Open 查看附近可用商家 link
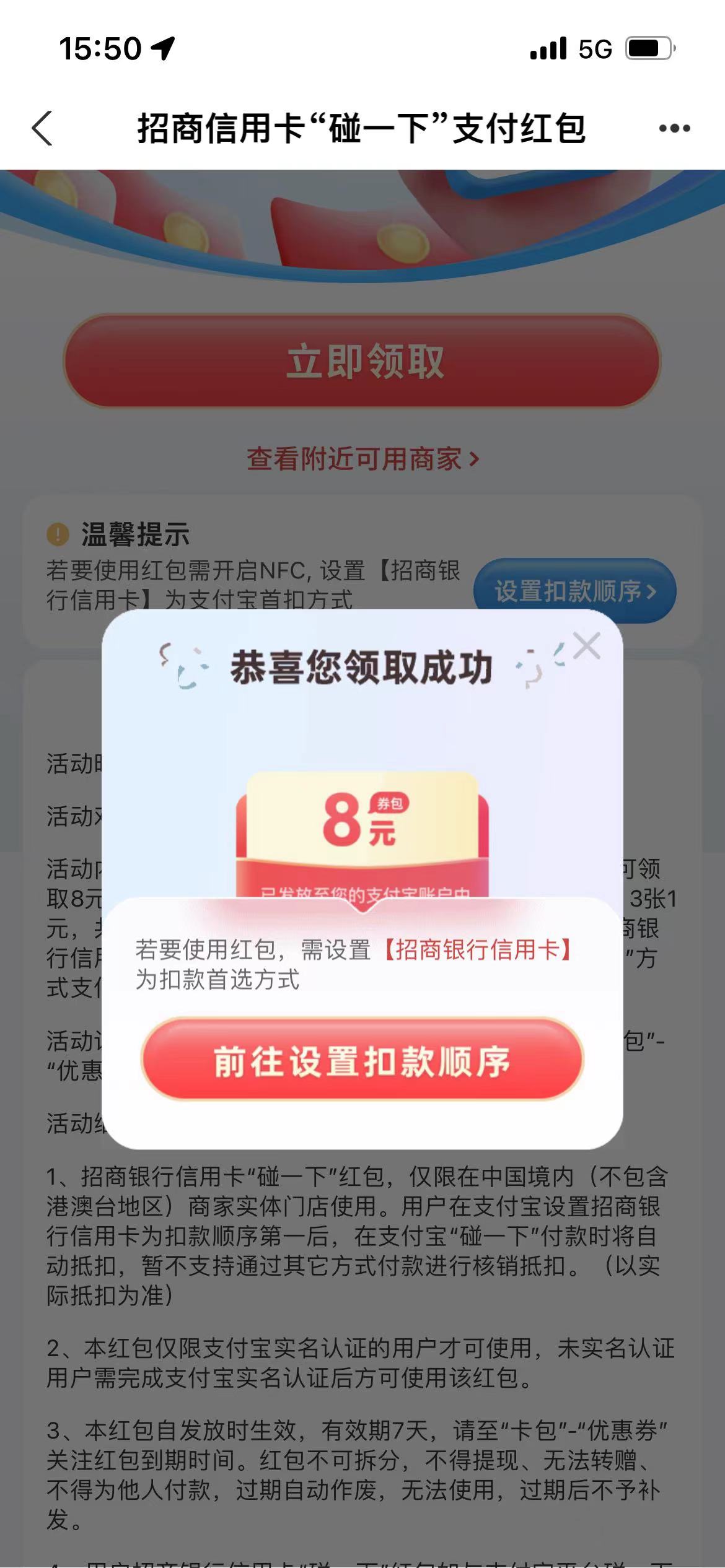 (362, 459)
